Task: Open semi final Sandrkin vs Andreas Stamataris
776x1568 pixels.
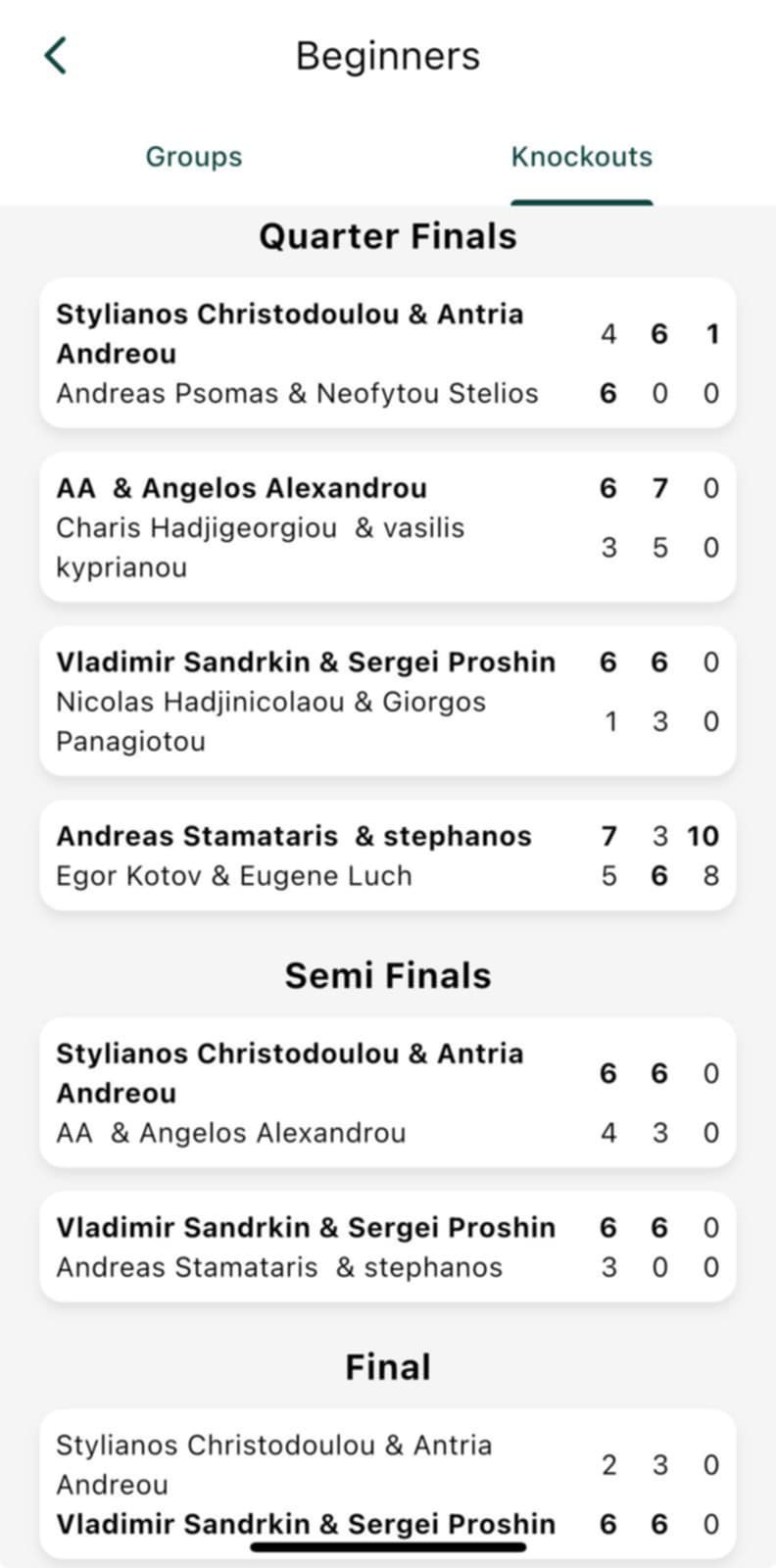Action: (387, 1247)
